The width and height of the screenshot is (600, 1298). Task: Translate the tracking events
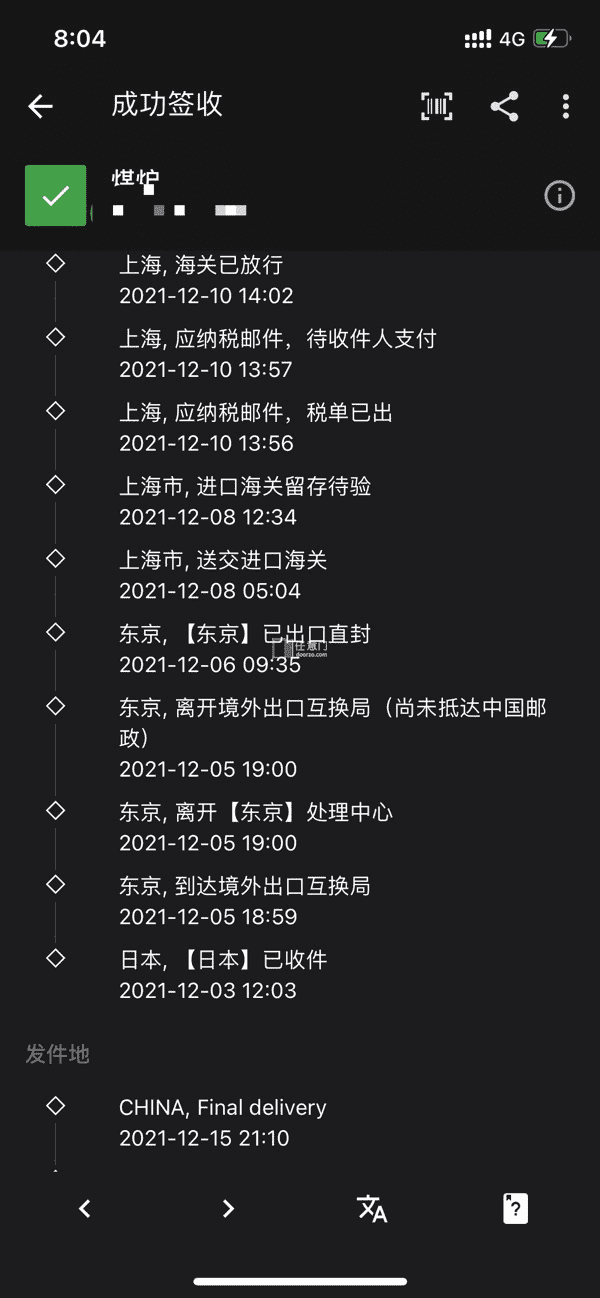(x=372, y=1208)
